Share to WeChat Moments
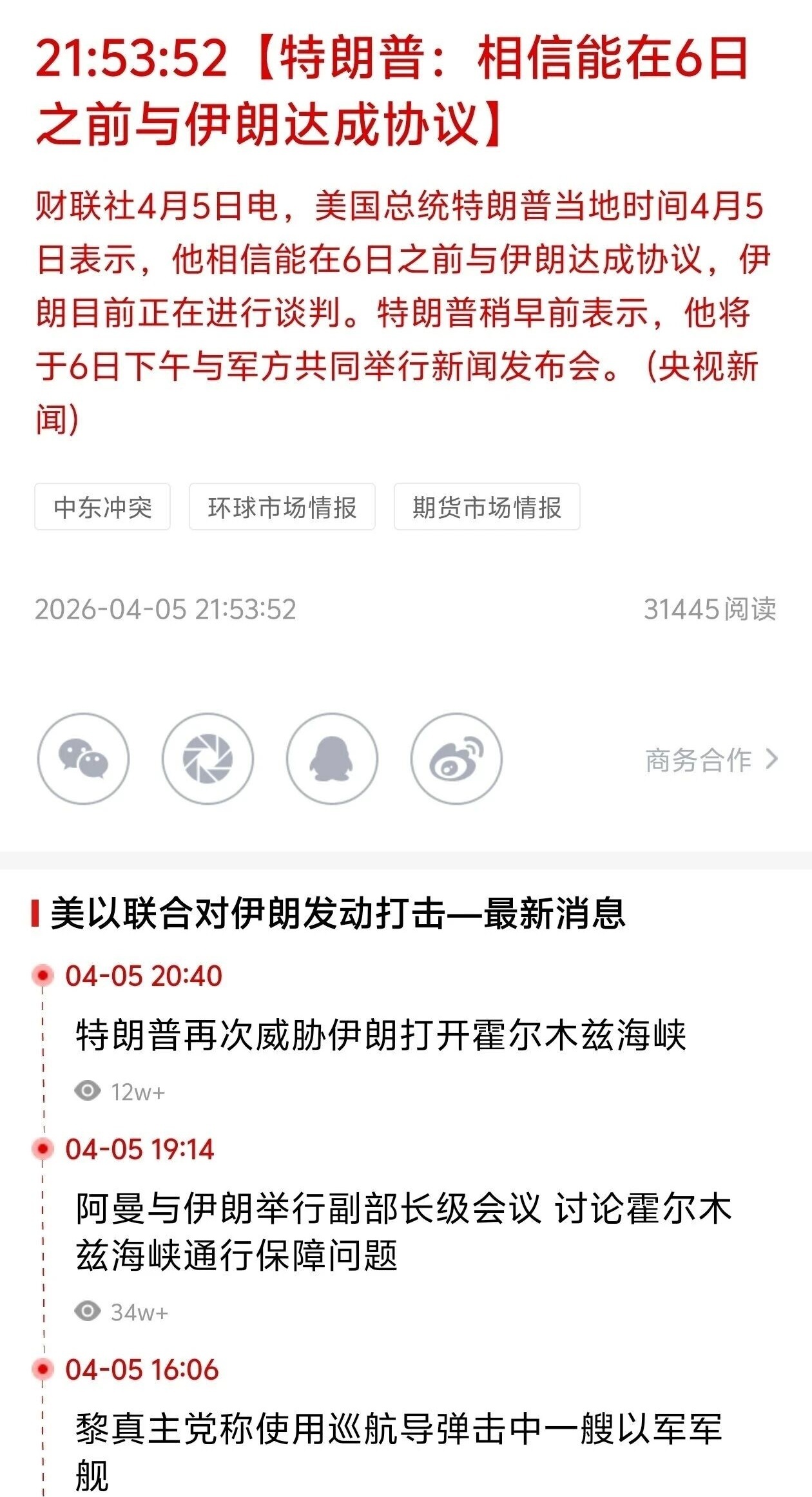Screen dimensions: 812x1497 (208, 758)
